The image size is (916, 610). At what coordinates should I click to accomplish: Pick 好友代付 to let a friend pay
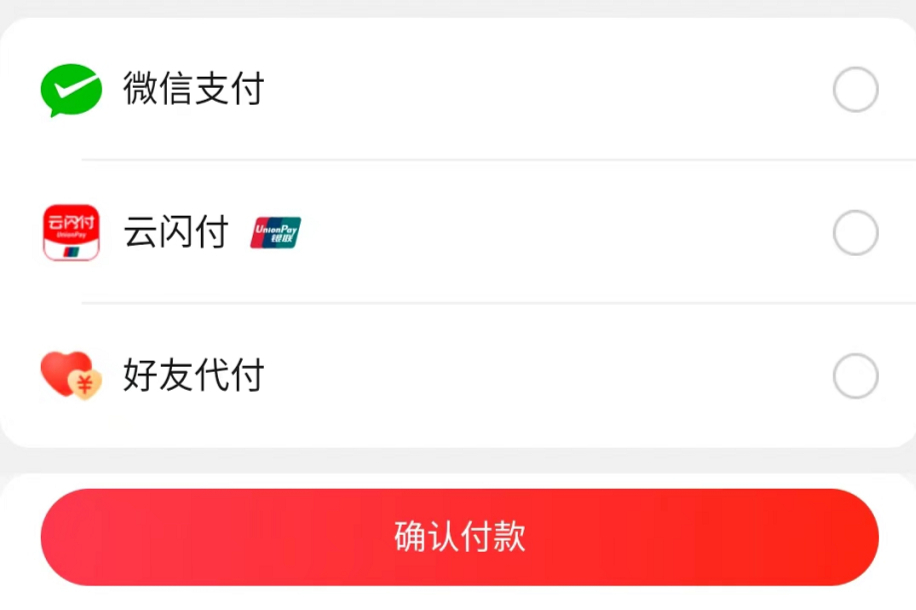tap(855, 377)
